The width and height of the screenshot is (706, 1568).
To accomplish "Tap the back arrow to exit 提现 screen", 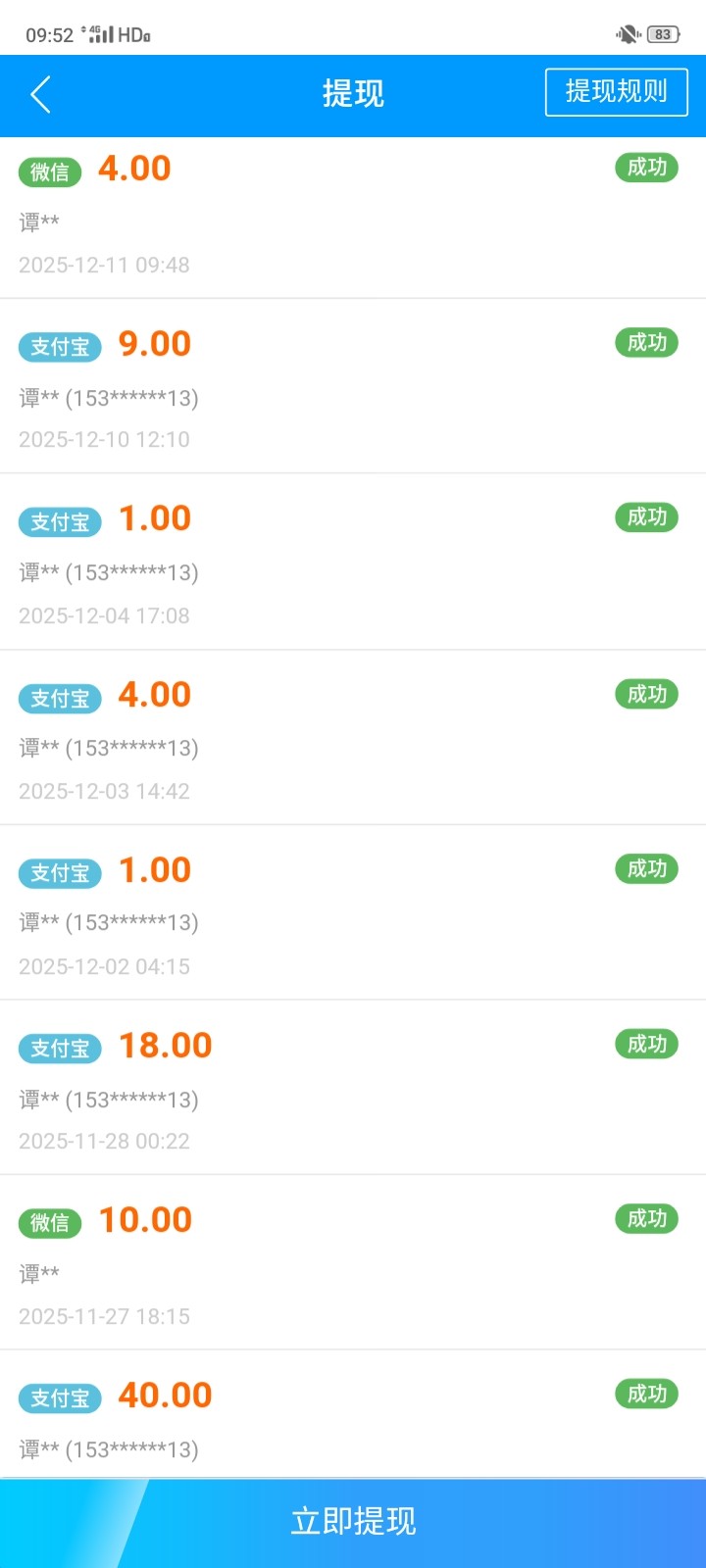I will click(39, 95).
